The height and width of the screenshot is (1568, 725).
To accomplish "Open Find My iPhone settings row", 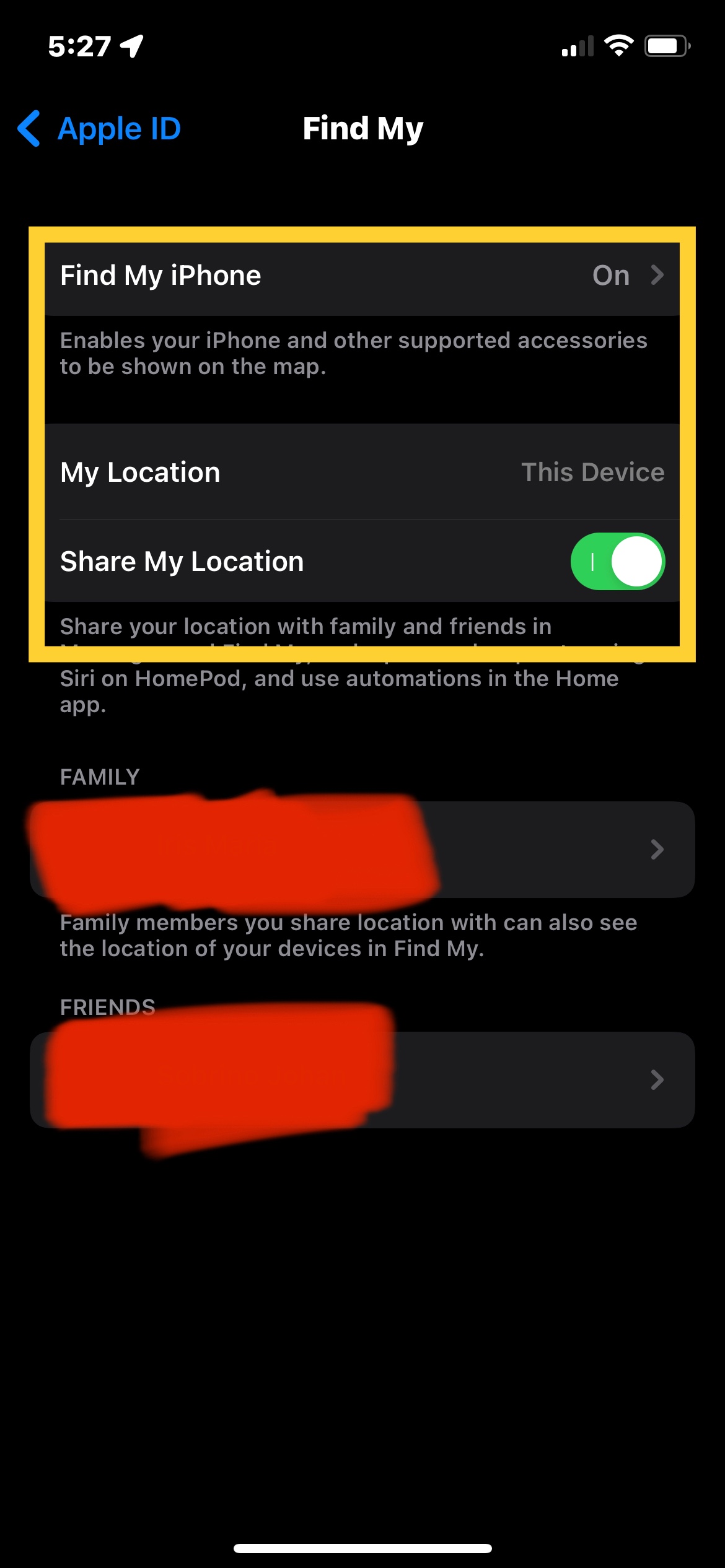I will coord(362,276).
